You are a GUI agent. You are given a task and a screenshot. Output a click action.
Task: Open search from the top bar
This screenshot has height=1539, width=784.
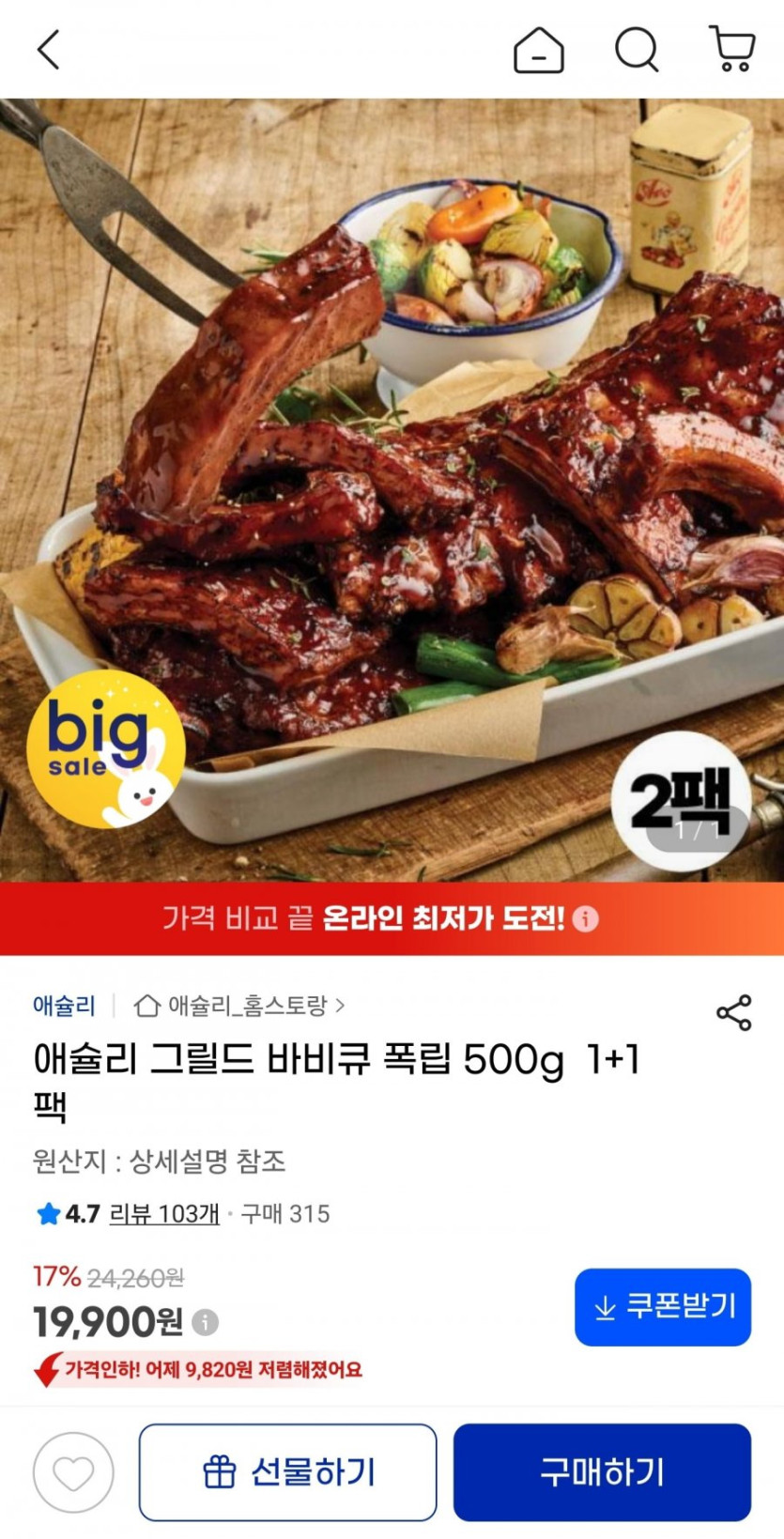pos(637,49)
